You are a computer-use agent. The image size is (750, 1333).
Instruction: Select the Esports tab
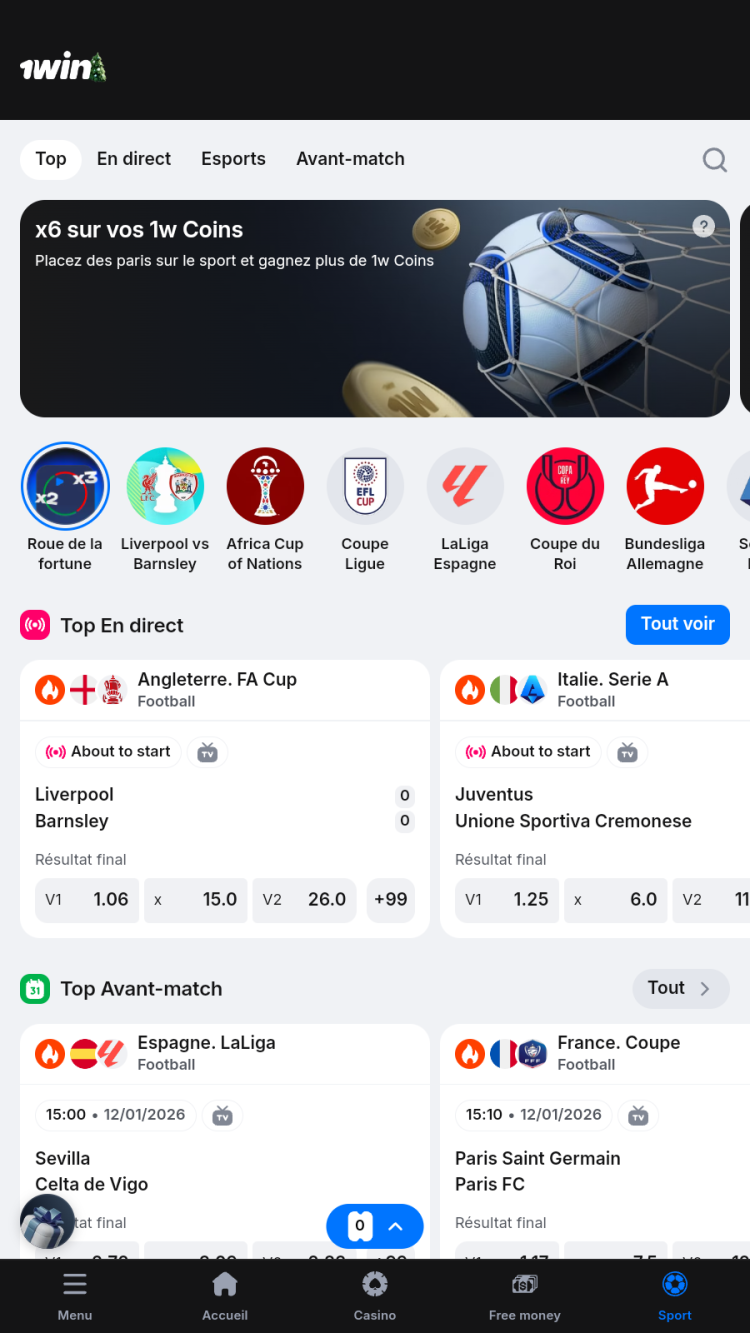click(x=233, y=159)
